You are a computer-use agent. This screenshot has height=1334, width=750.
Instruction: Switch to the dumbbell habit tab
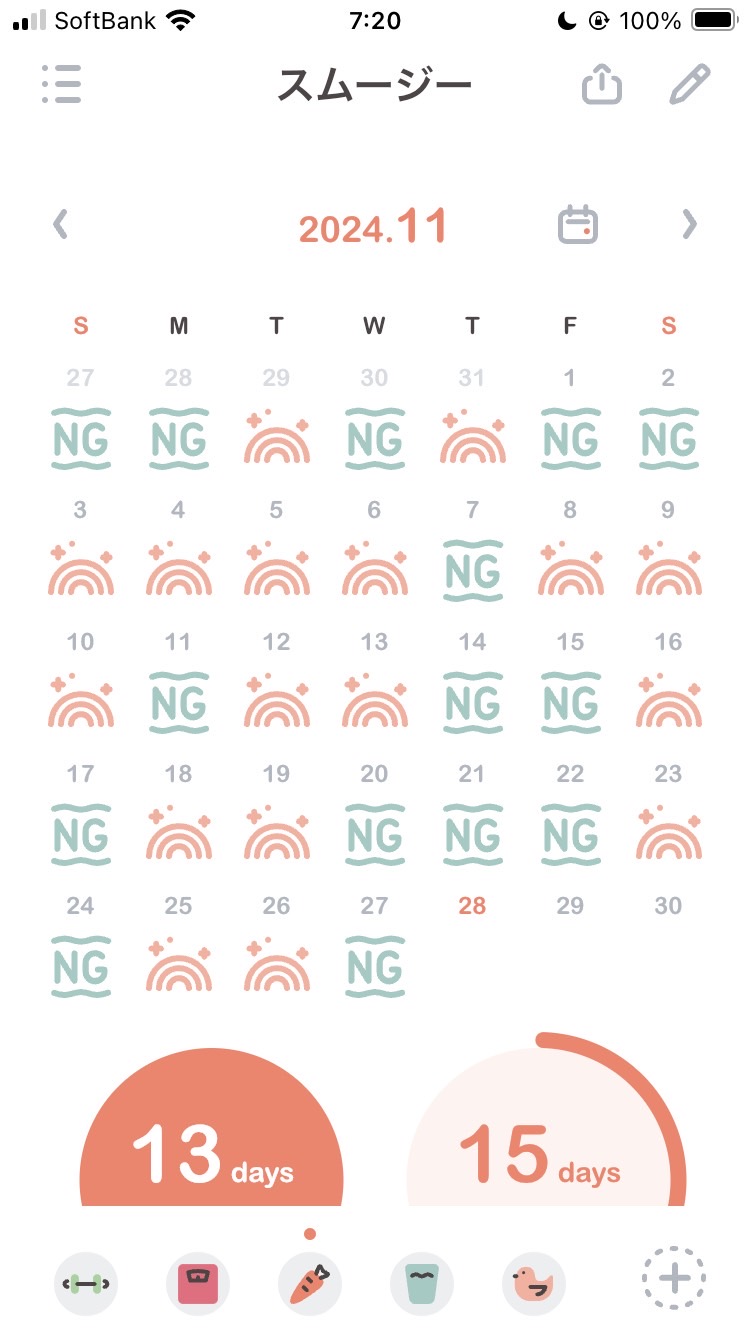(86, 1282)
